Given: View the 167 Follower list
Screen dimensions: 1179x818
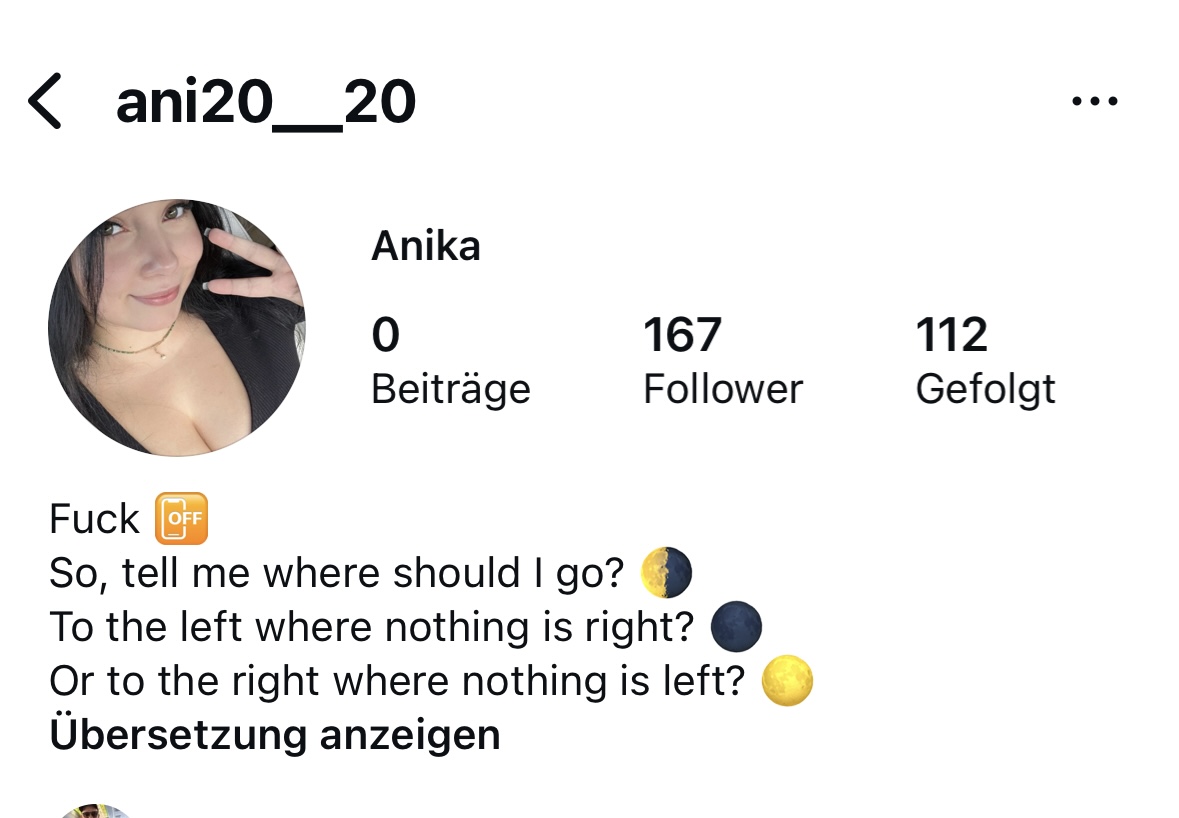Looking at the screenshot, I should click(722, 361).
